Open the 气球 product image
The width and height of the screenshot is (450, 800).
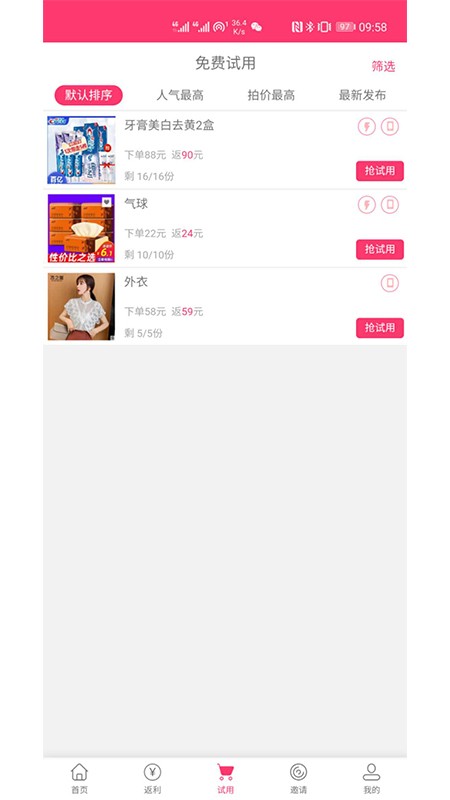click(81, 228)
